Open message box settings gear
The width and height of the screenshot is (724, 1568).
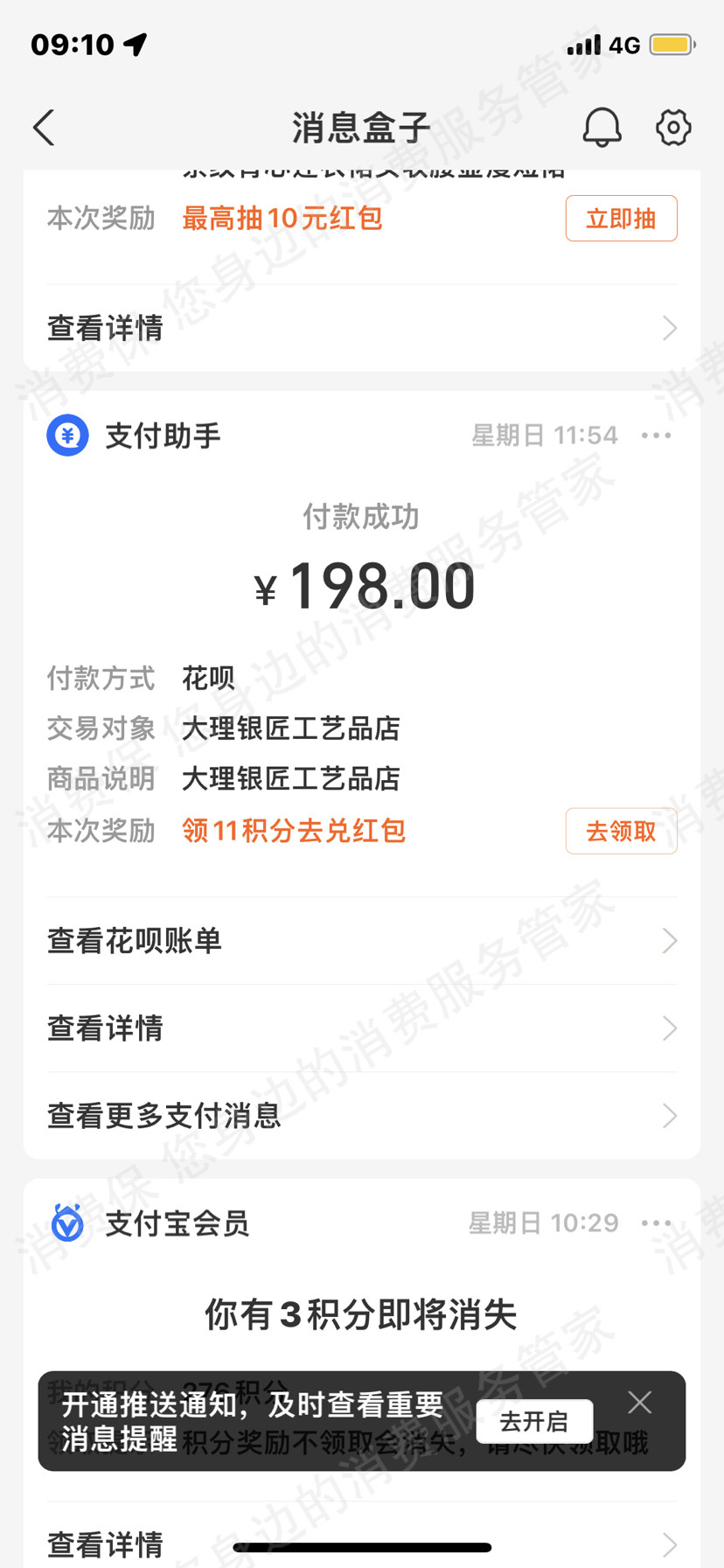pyautogui.click(x=673, y=128)
